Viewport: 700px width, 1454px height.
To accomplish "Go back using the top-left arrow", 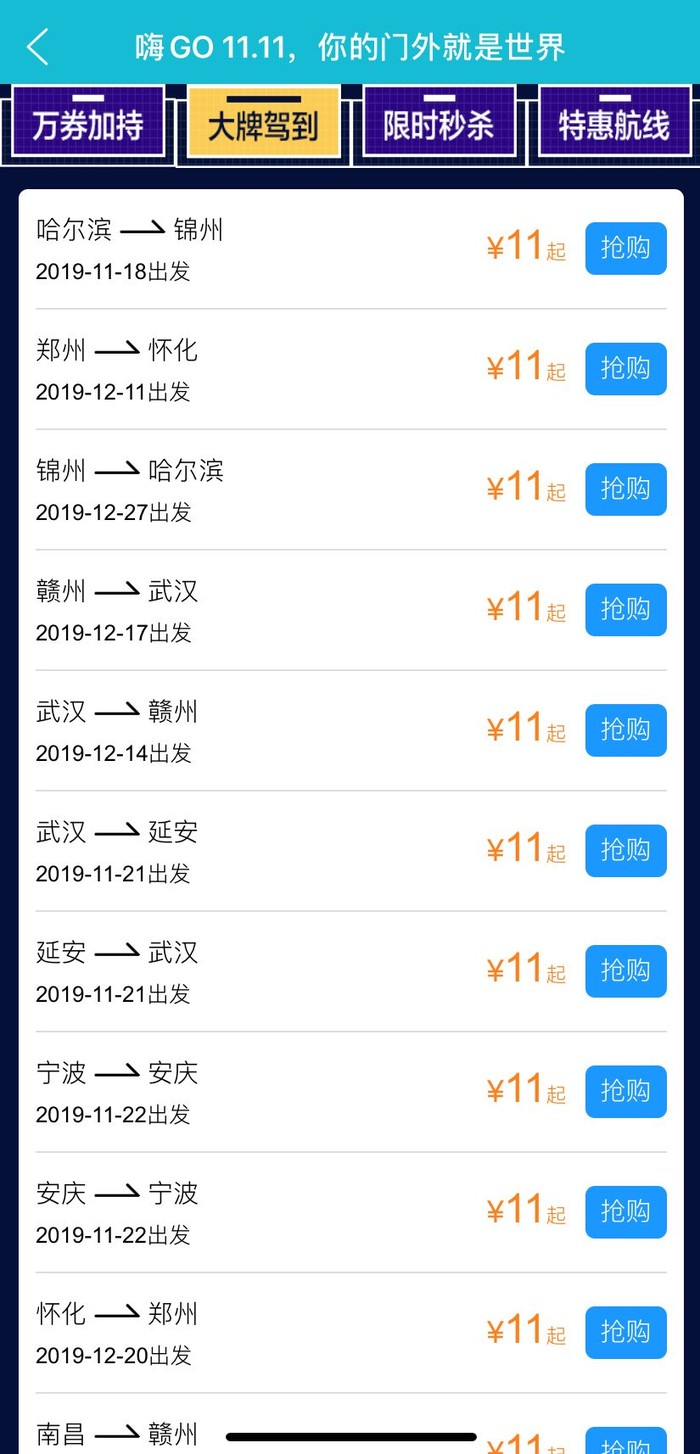I will pos(38,47).
